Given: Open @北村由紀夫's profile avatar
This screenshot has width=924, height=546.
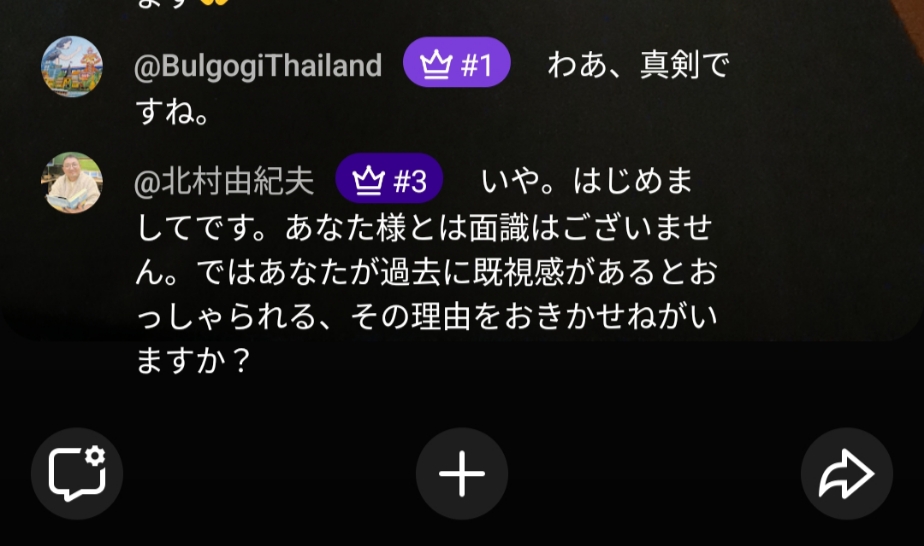Looking at the screenshot, I should tap(71, 182).
